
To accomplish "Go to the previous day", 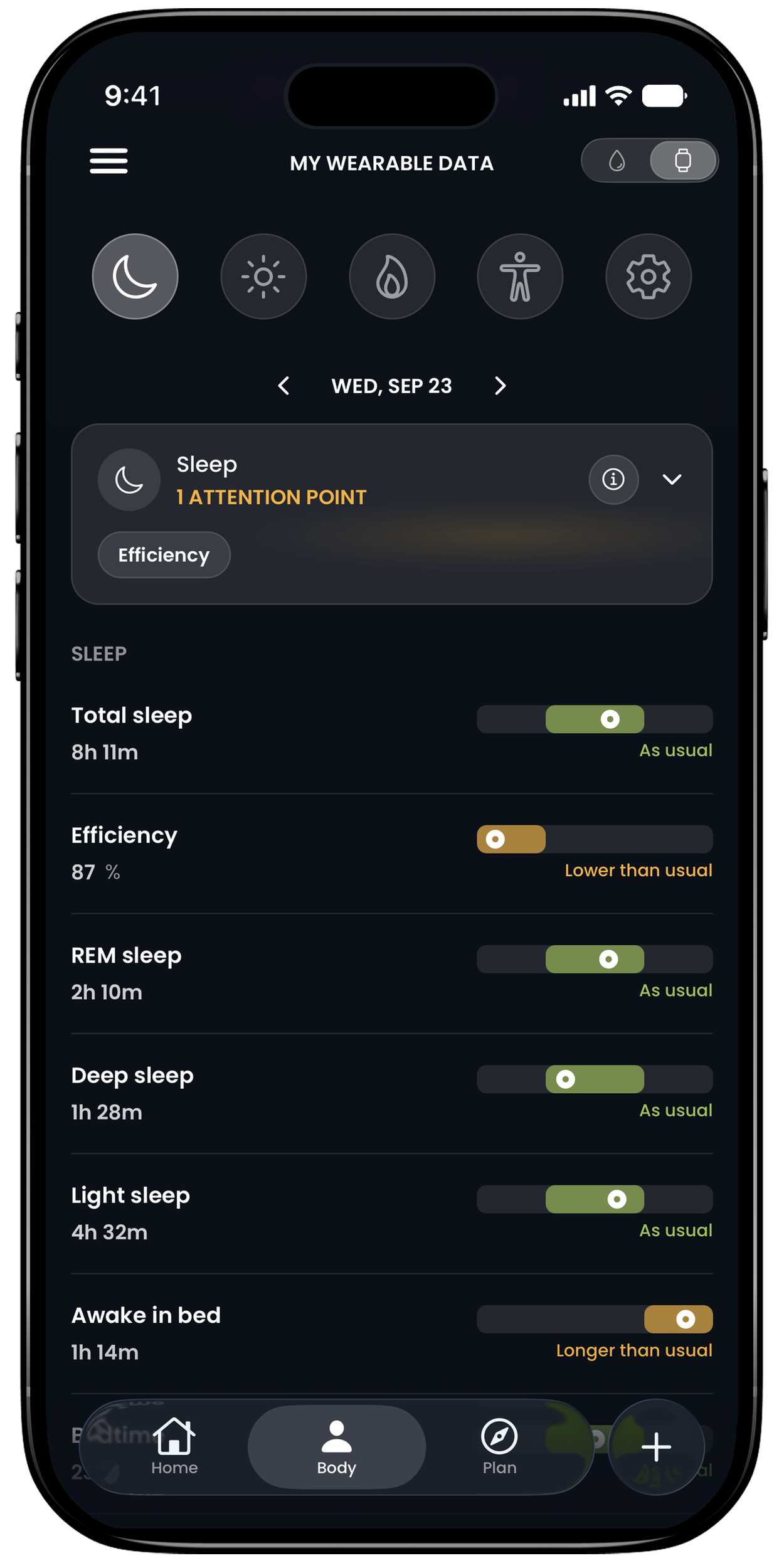I will (283, 386).
